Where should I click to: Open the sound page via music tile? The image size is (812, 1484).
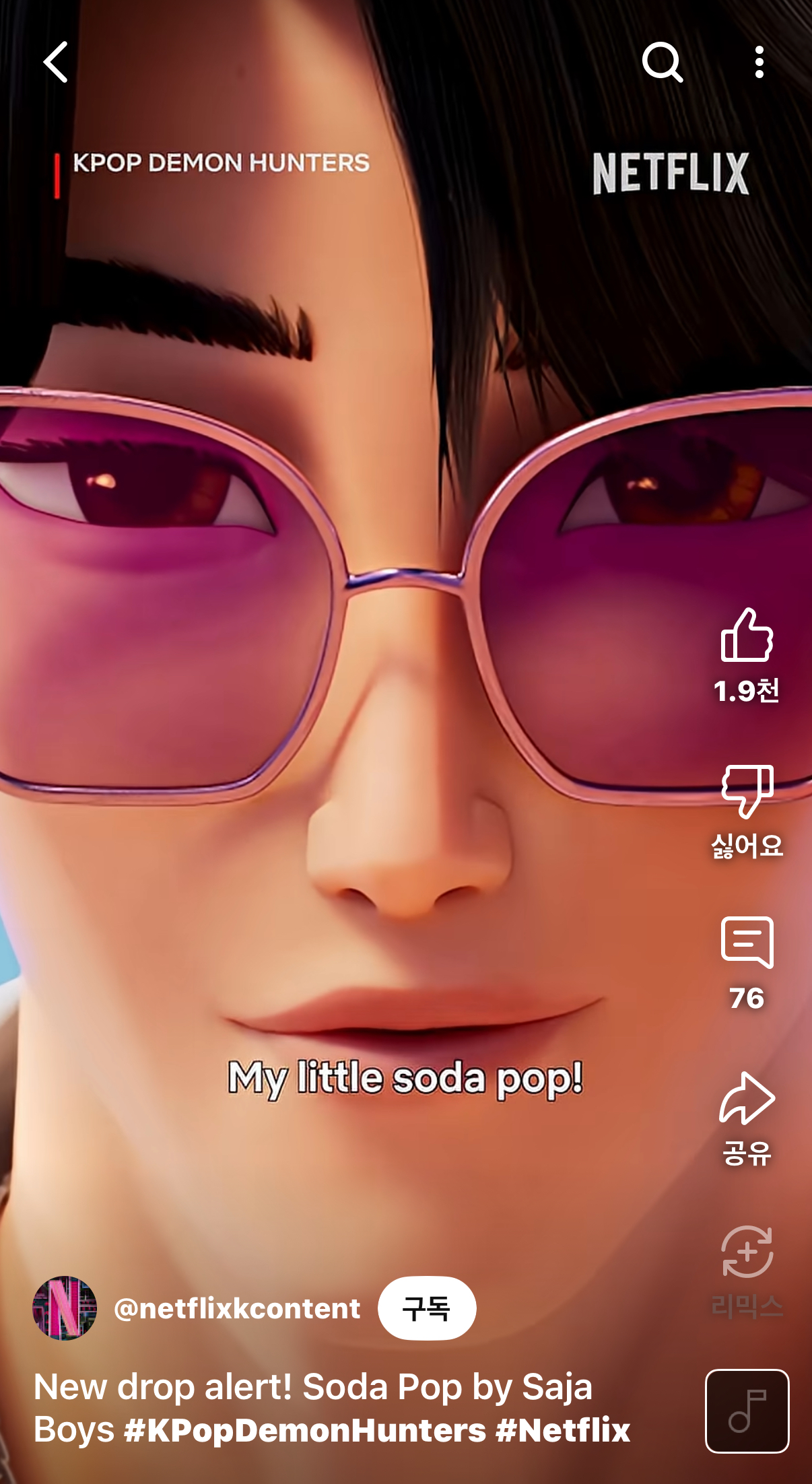747,1411
